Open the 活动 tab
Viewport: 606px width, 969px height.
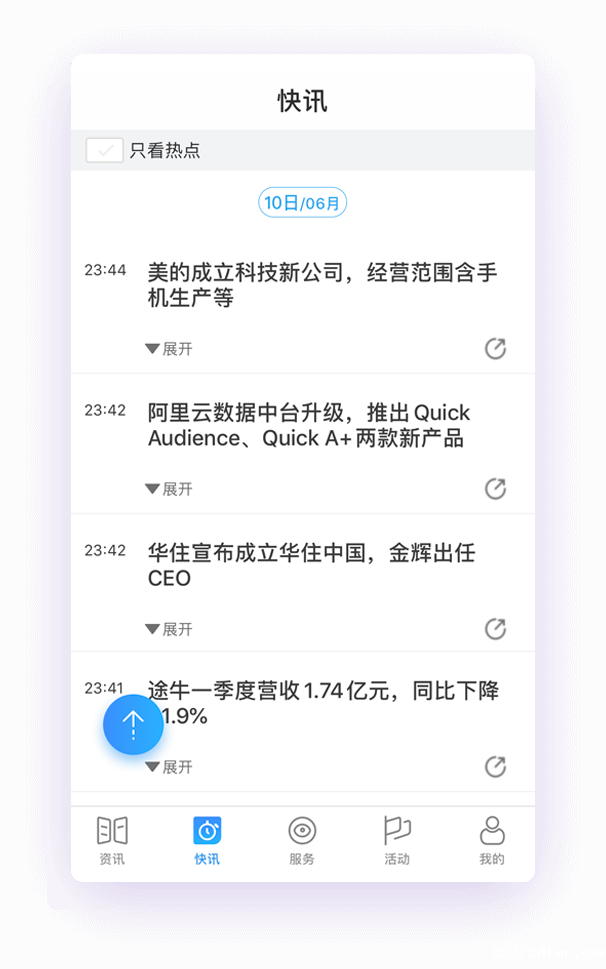click(x=397, y=840)
